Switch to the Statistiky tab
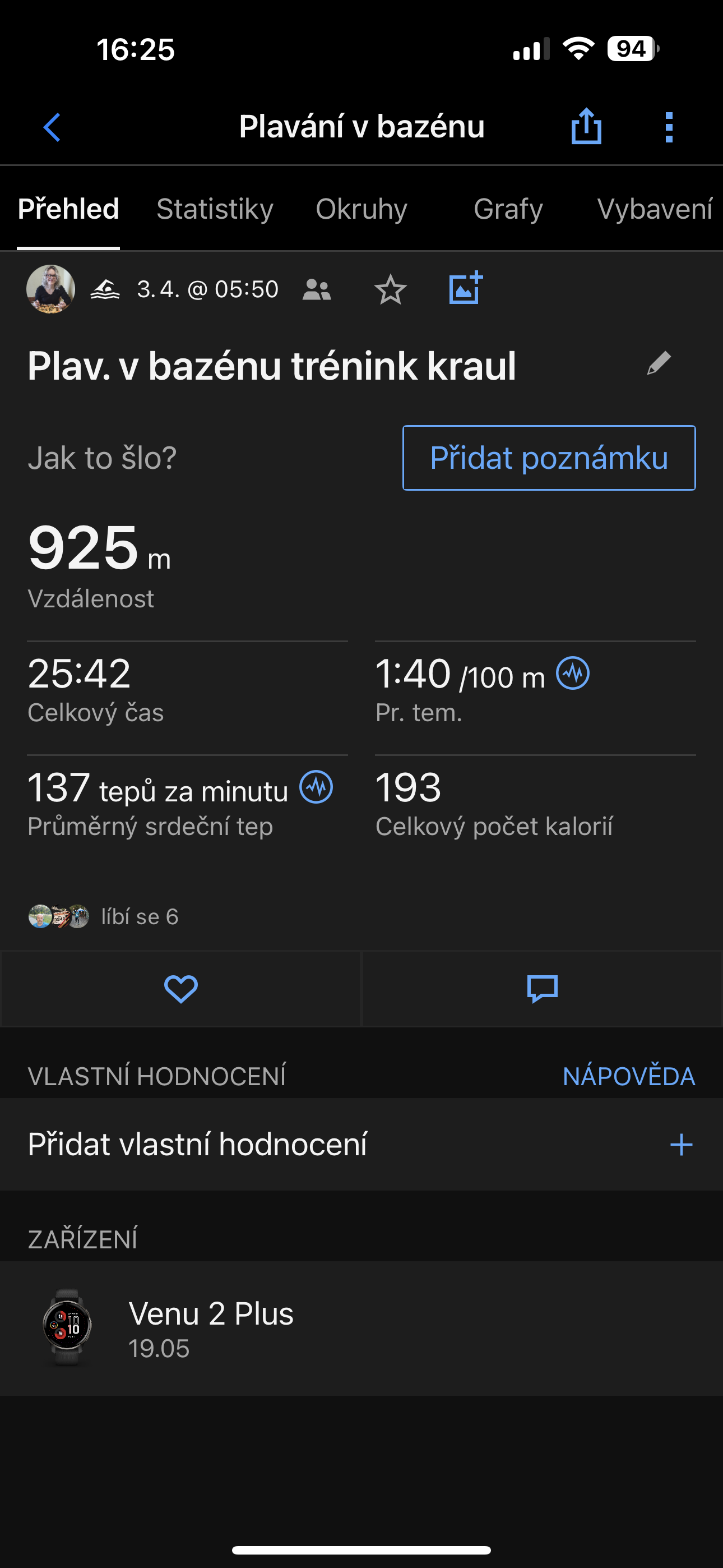The width and height of the screenshot is (723, 1568). pos(215,209)
